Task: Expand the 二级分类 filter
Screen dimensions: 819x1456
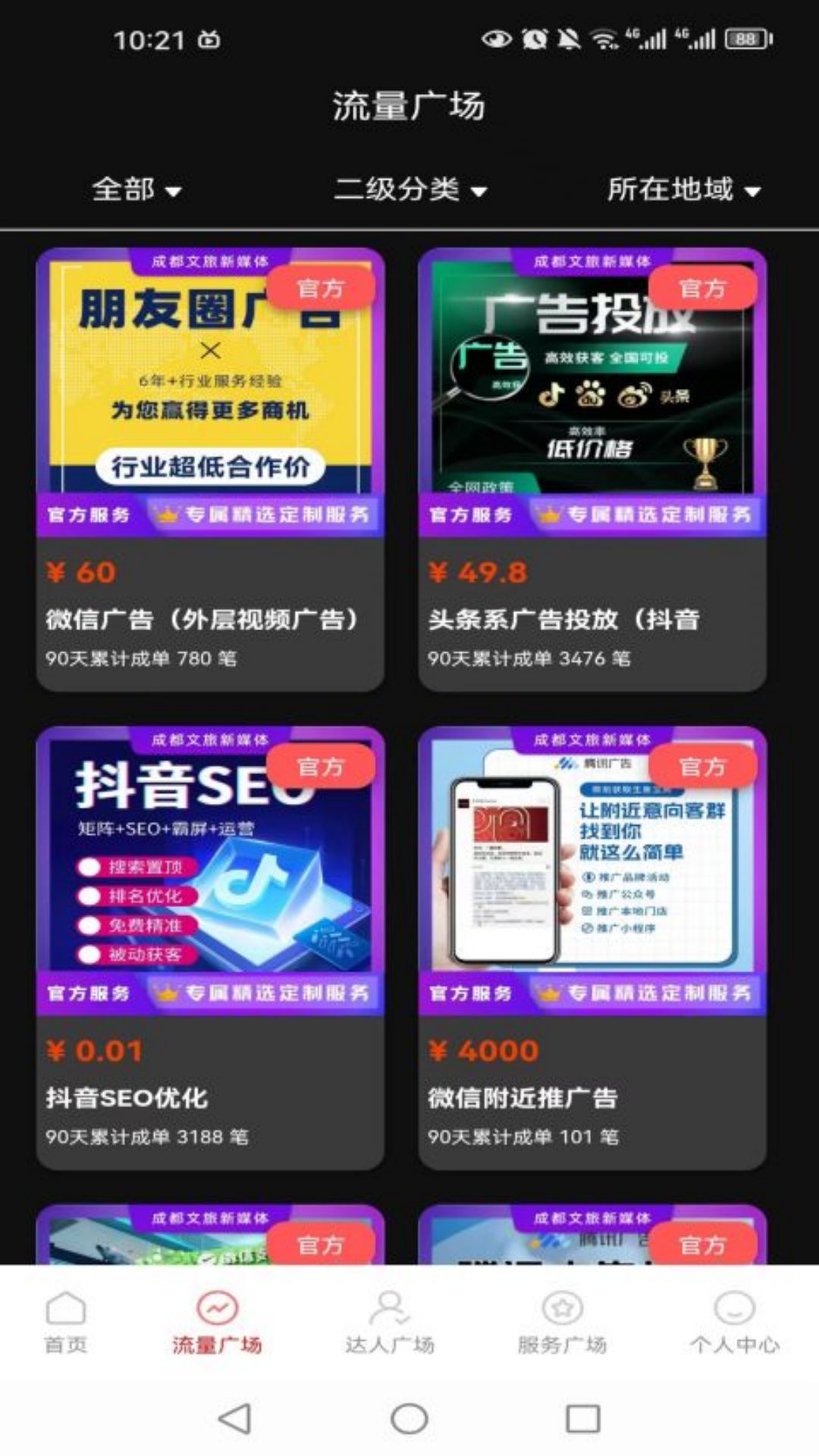Action: [410, 190]
